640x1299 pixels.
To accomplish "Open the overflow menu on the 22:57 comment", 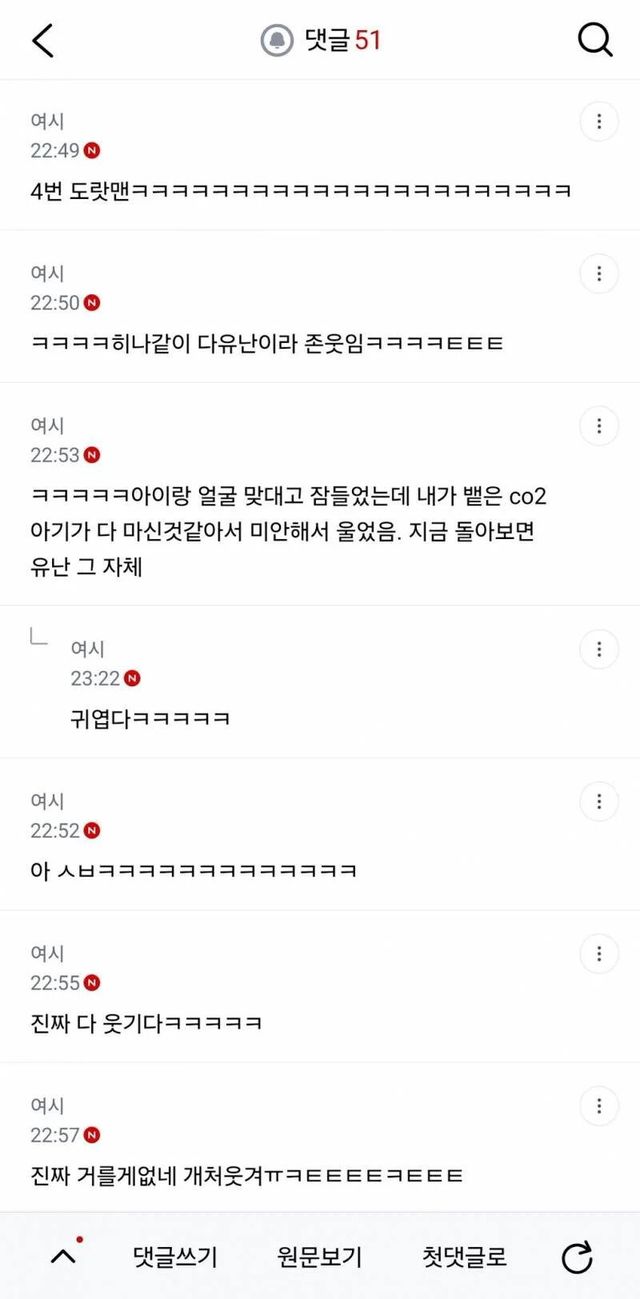I will pyautogui.click(x=599, y=1106).
